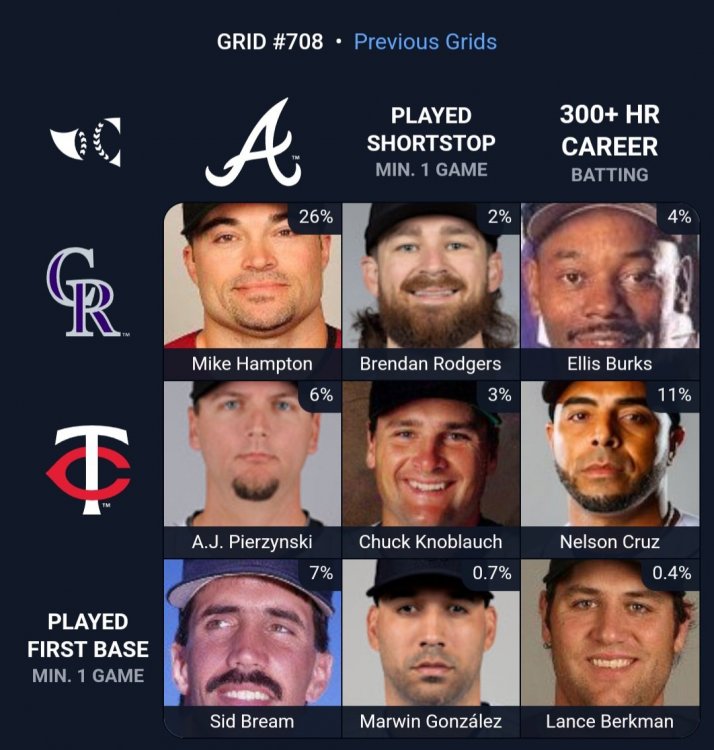The image size is (714, 750).
Task: Open the Previous Grids link
Action: pos(425,42)
